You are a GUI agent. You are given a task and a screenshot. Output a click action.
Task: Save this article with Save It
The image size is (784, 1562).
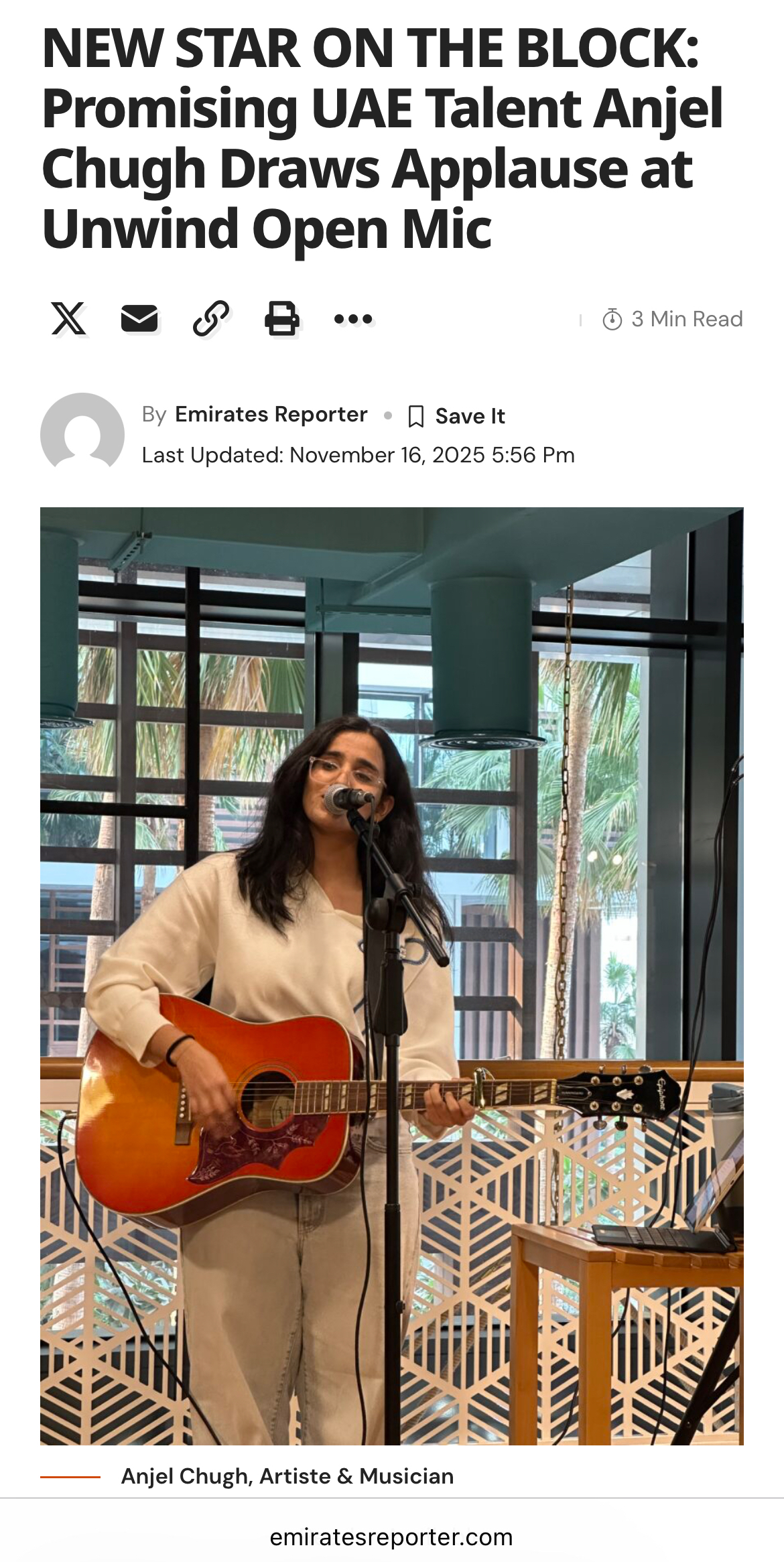457,416
